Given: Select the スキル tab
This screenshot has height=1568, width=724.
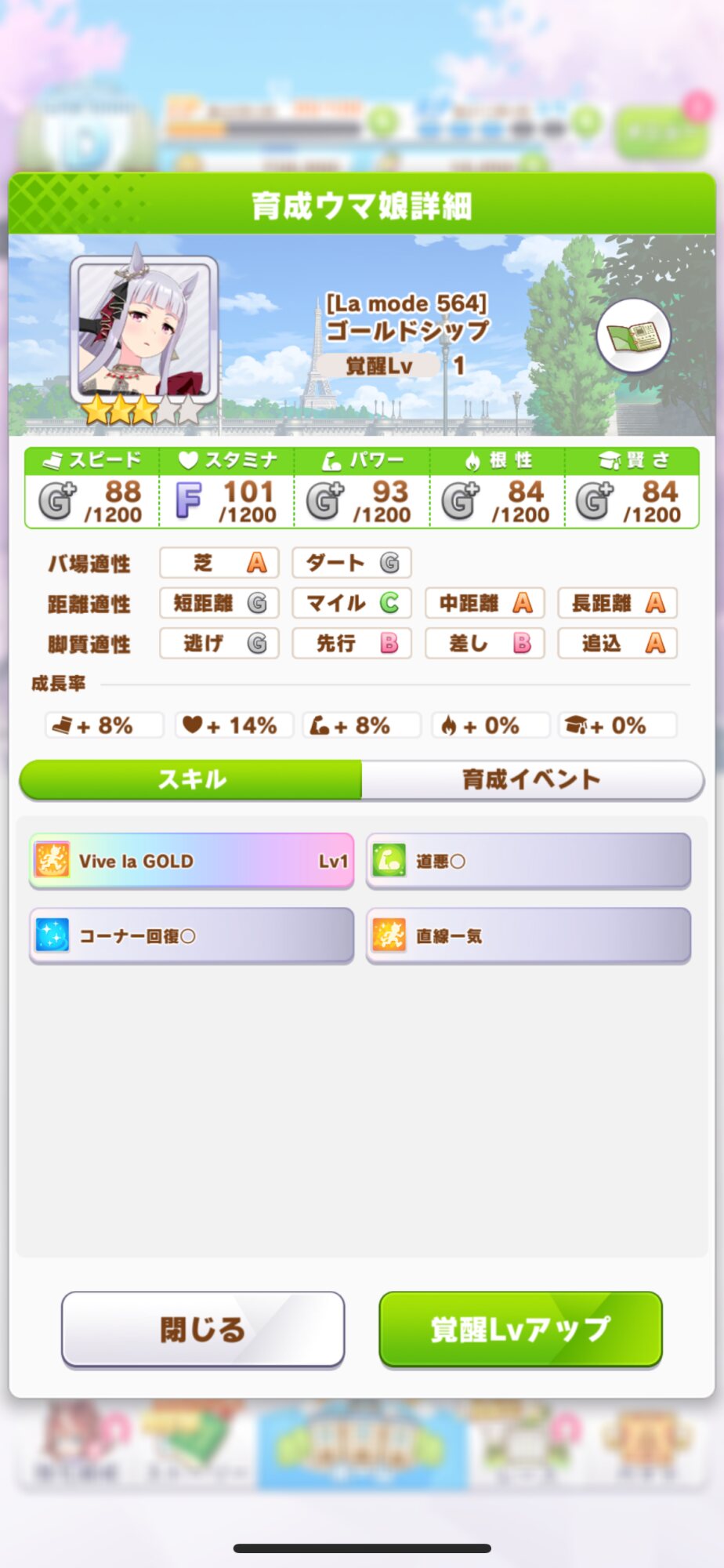Looking at the screenshot, I should (x=191, y=779).
